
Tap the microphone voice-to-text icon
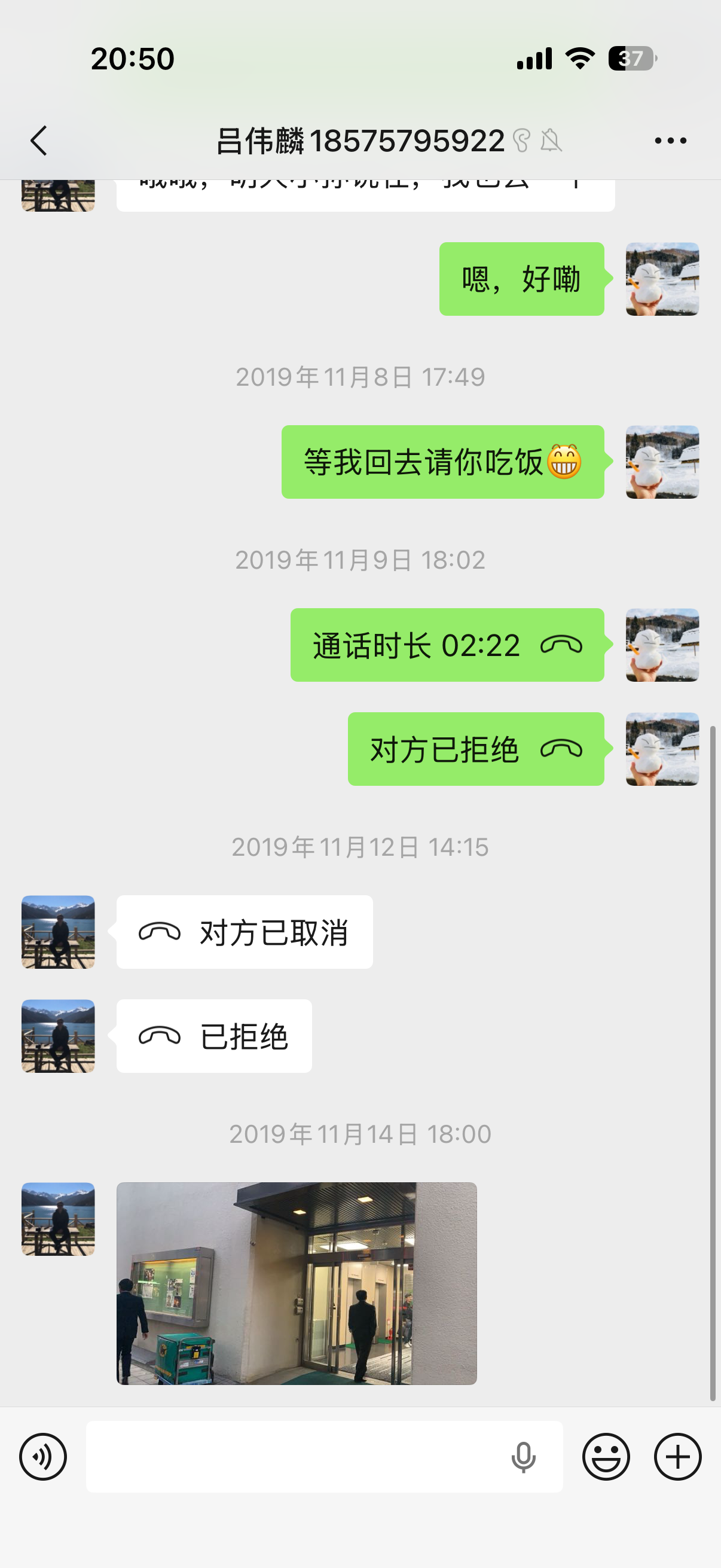[x=524, y=1457]
